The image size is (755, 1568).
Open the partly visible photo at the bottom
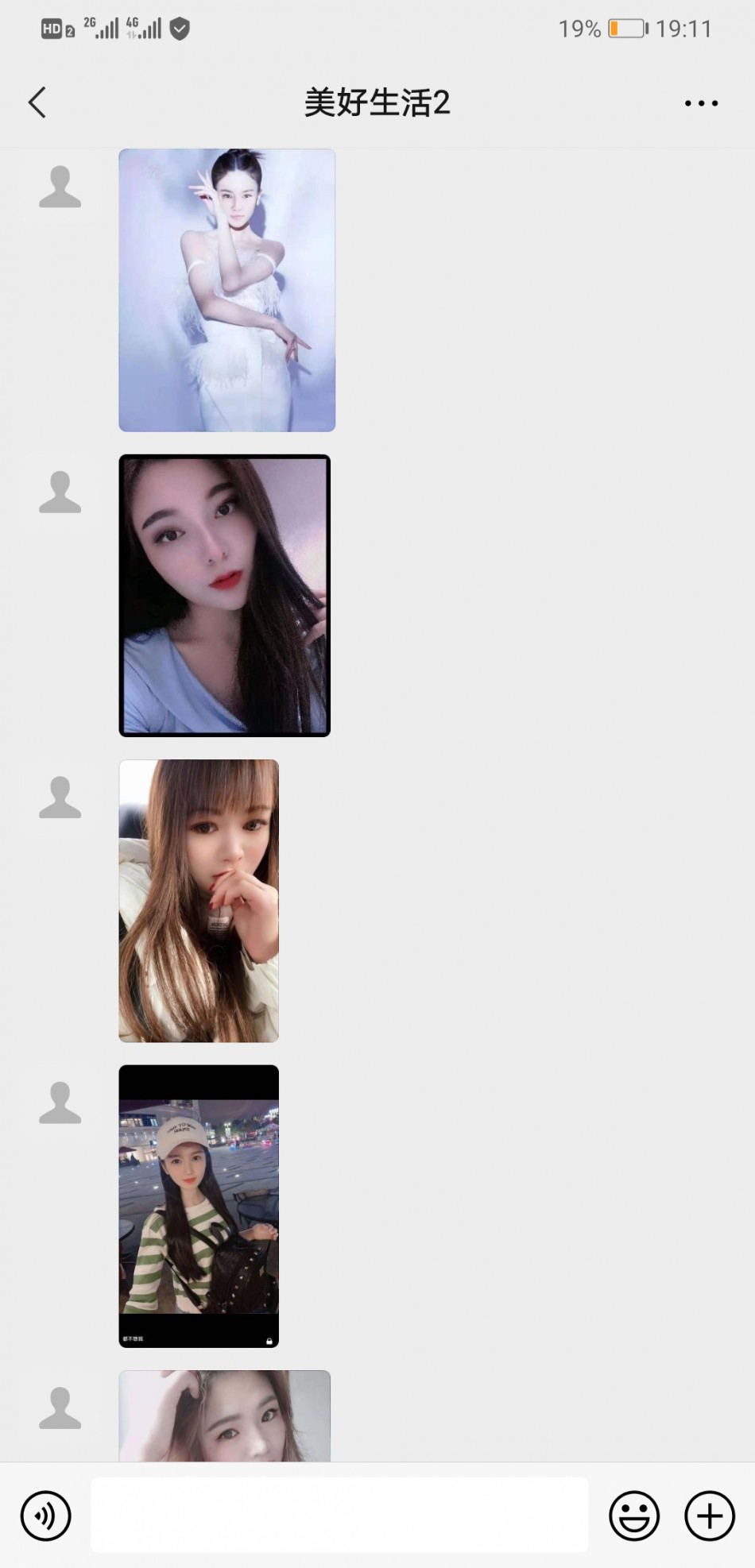[x=224, y=1417]
